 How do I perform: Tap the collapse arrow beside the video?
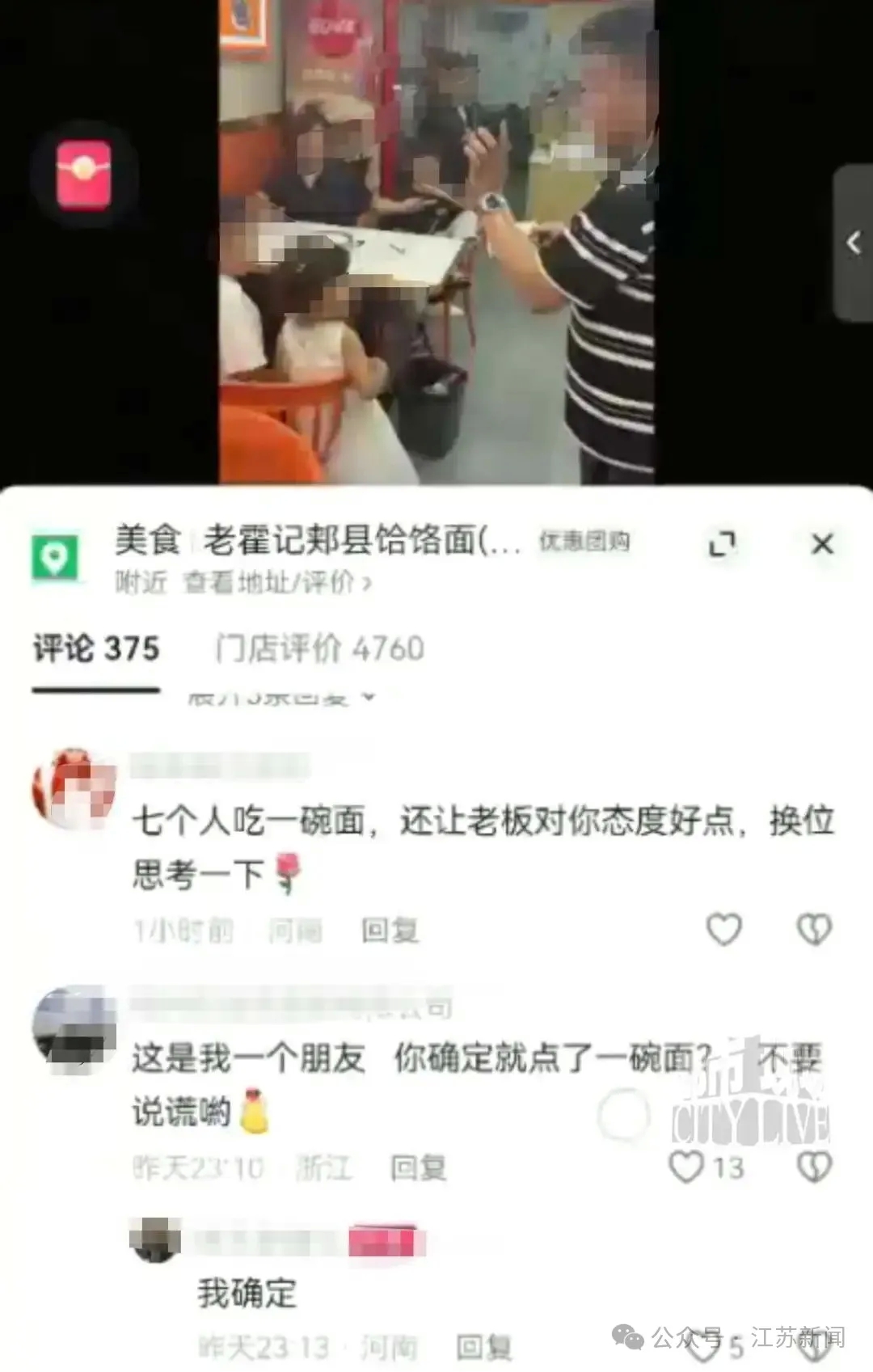click(853, 243)
